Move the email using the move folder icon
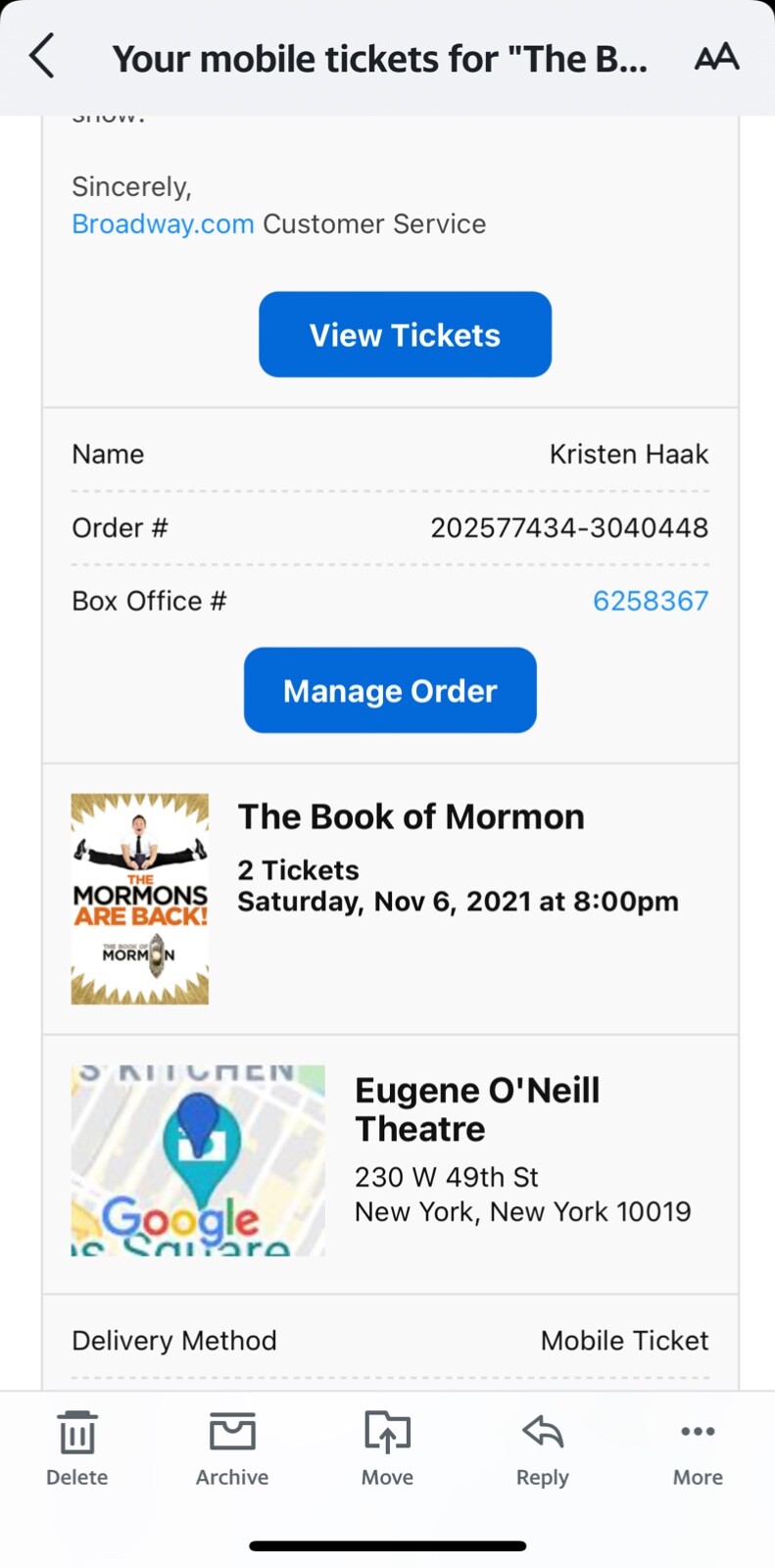This screenshot has height=1568, width=775. pyautogui.click(x=386, y=1431)
